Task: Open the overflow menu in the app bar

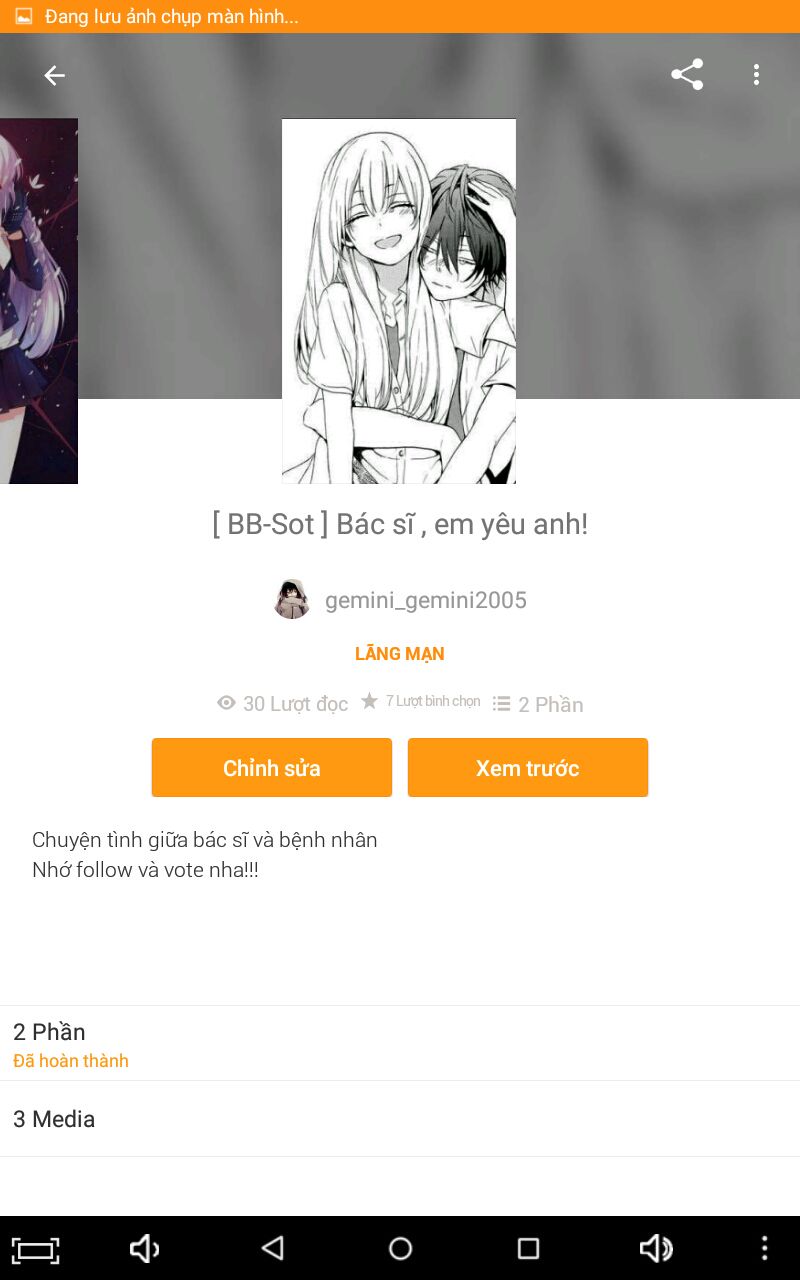Action: tap(756, 75)
